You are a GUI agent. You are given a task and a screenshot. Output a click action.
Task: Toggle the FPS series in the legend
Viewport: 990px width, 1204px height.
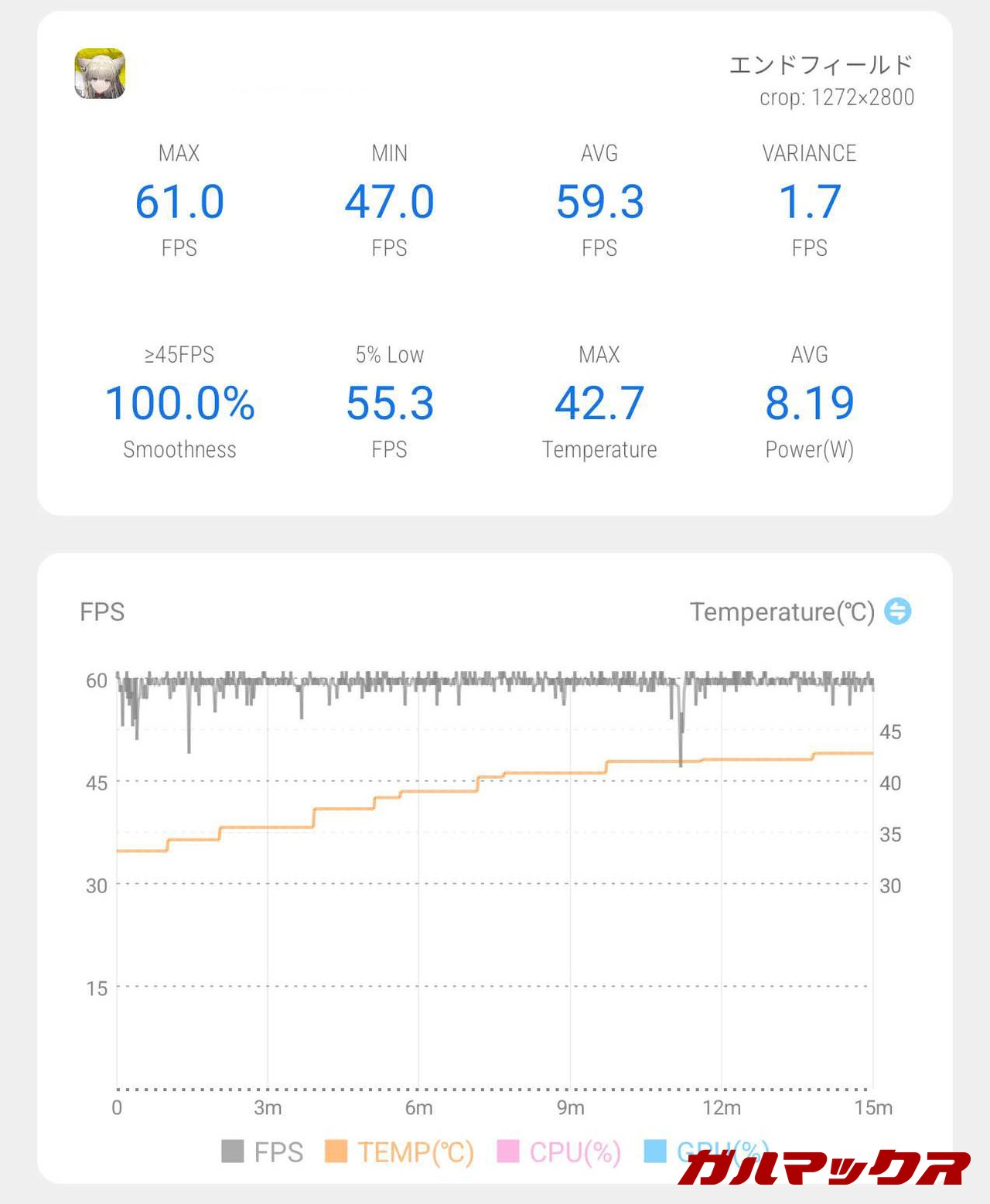(263, 1151)
